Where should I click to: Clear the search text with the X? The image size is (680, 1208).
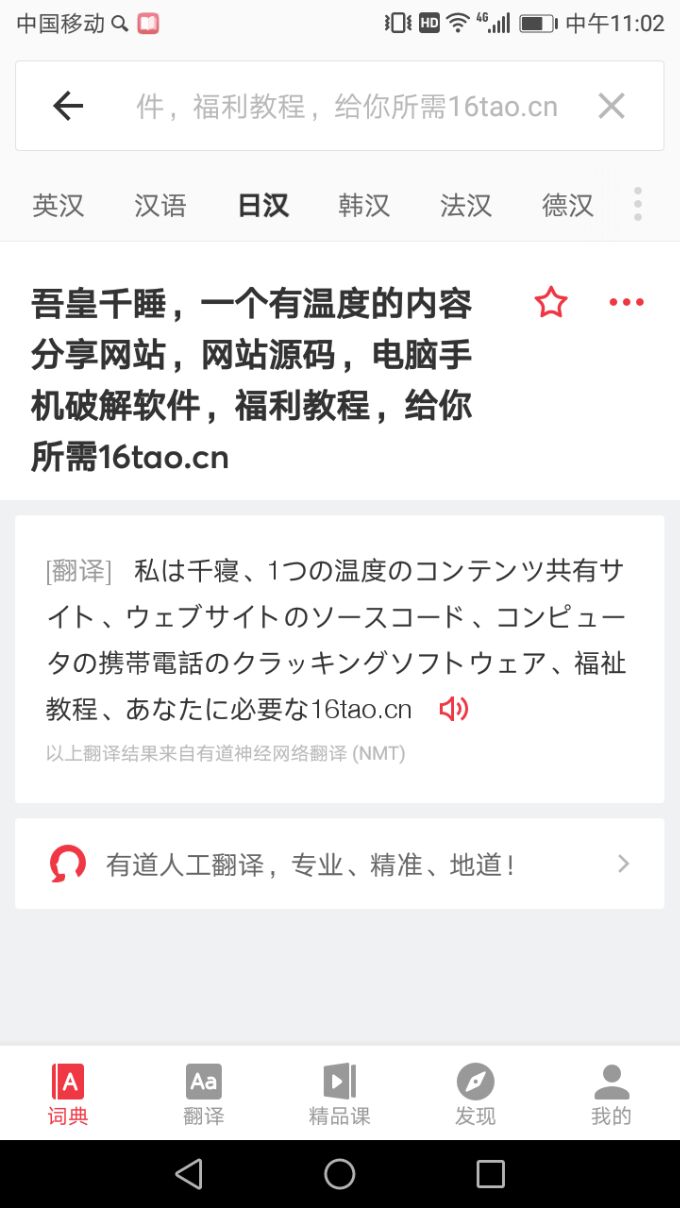pyautogui.click(x=611, y=106)
